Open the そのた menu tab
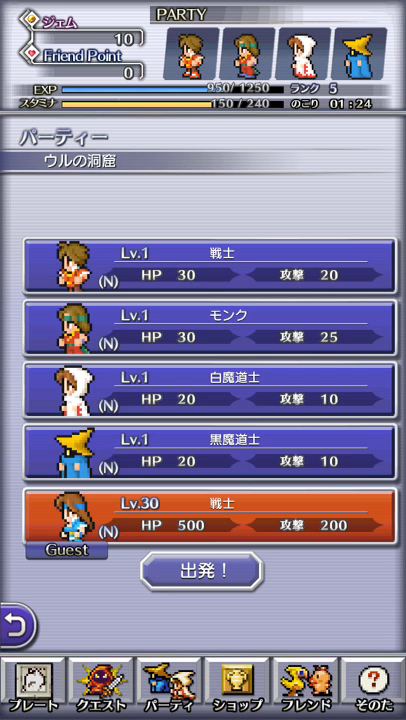The width and height of the screenshot is (406, 720). pyautogui.click(x=373, y=686)
